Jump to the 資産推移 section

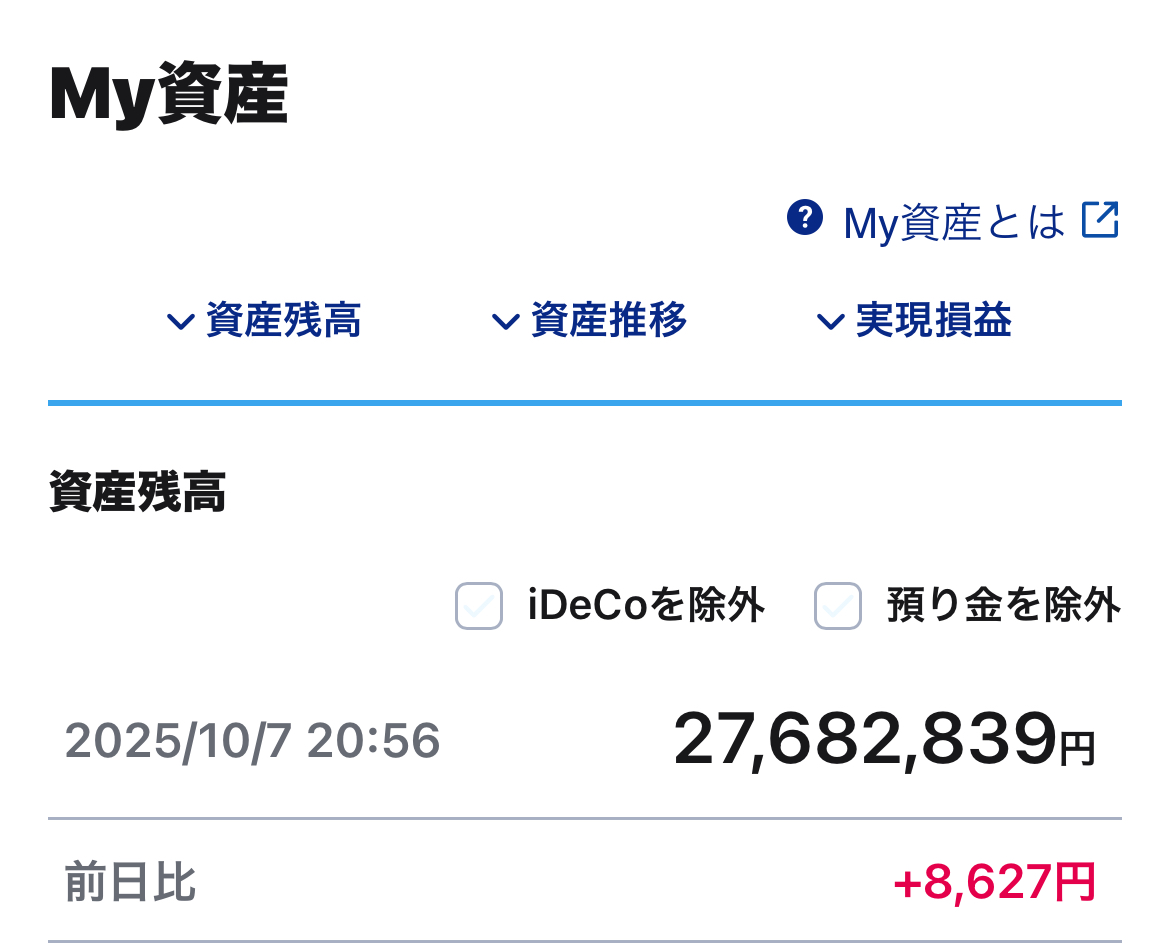click(590, 321)
